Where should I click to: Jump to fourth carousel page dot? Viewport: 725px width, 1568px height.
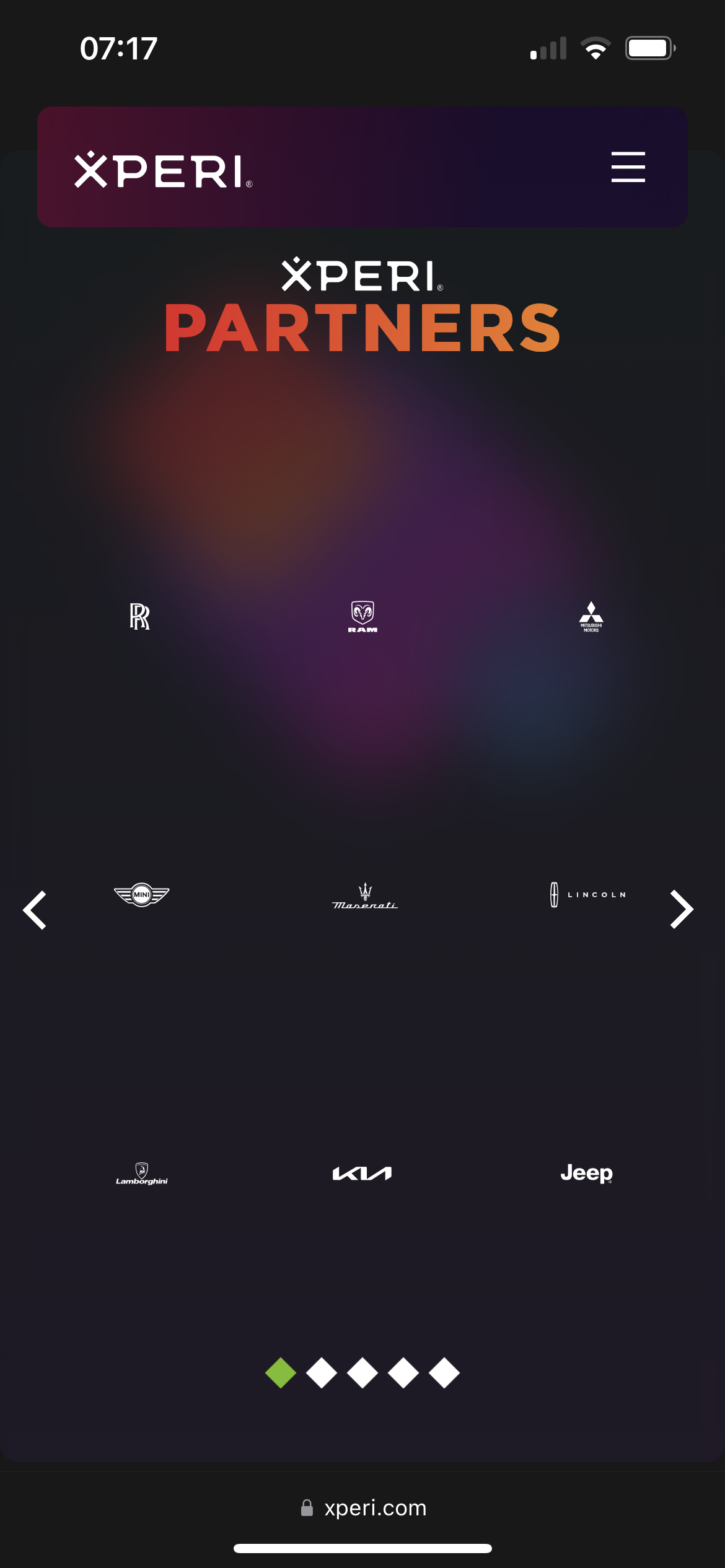pos(403,1373)
